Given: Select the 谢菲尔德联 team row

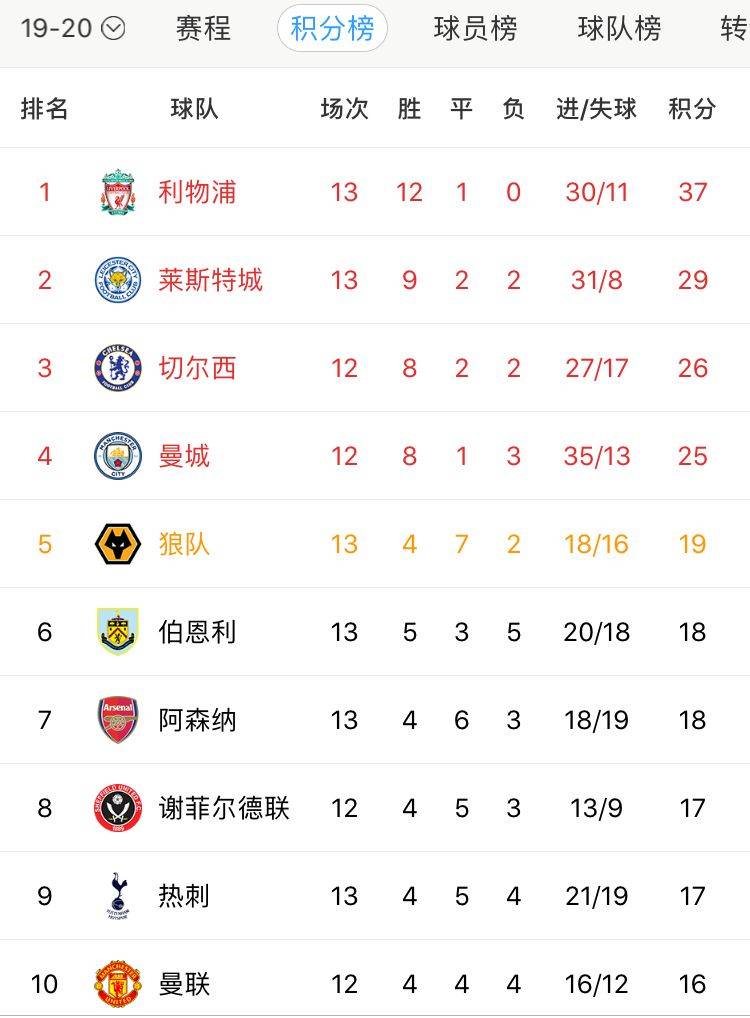Looking at the screenshot, I should click(x=224, y=808).
